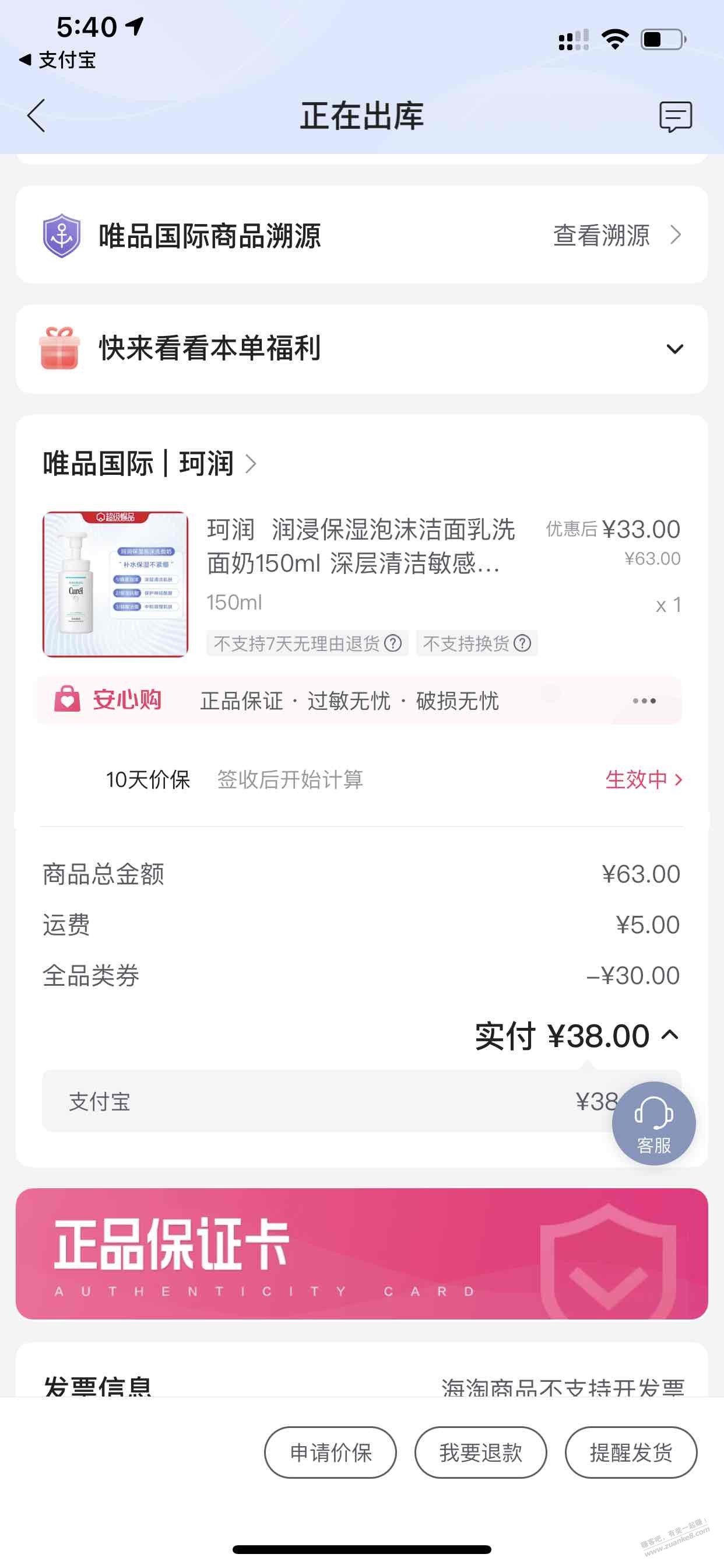The image size is (724, 1568).
Task: Tap the 申请价保 button
Action: click(x=331, y=1452)
